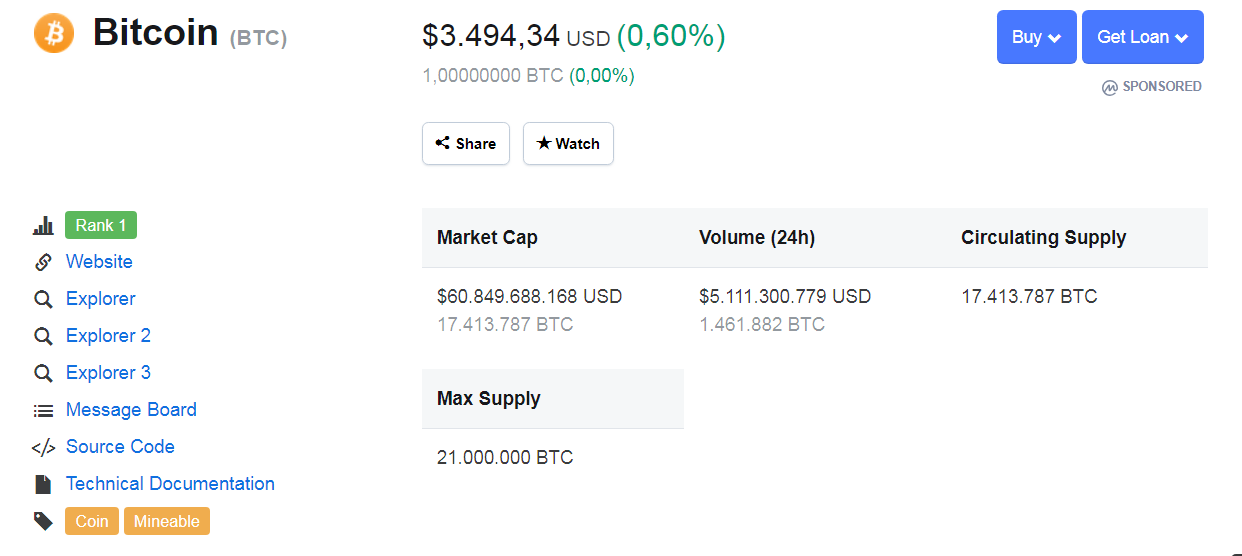This screenshot has height=556, width=1242.
Task: Open the Explorer 3 link
Action: [x=108, y=373]
